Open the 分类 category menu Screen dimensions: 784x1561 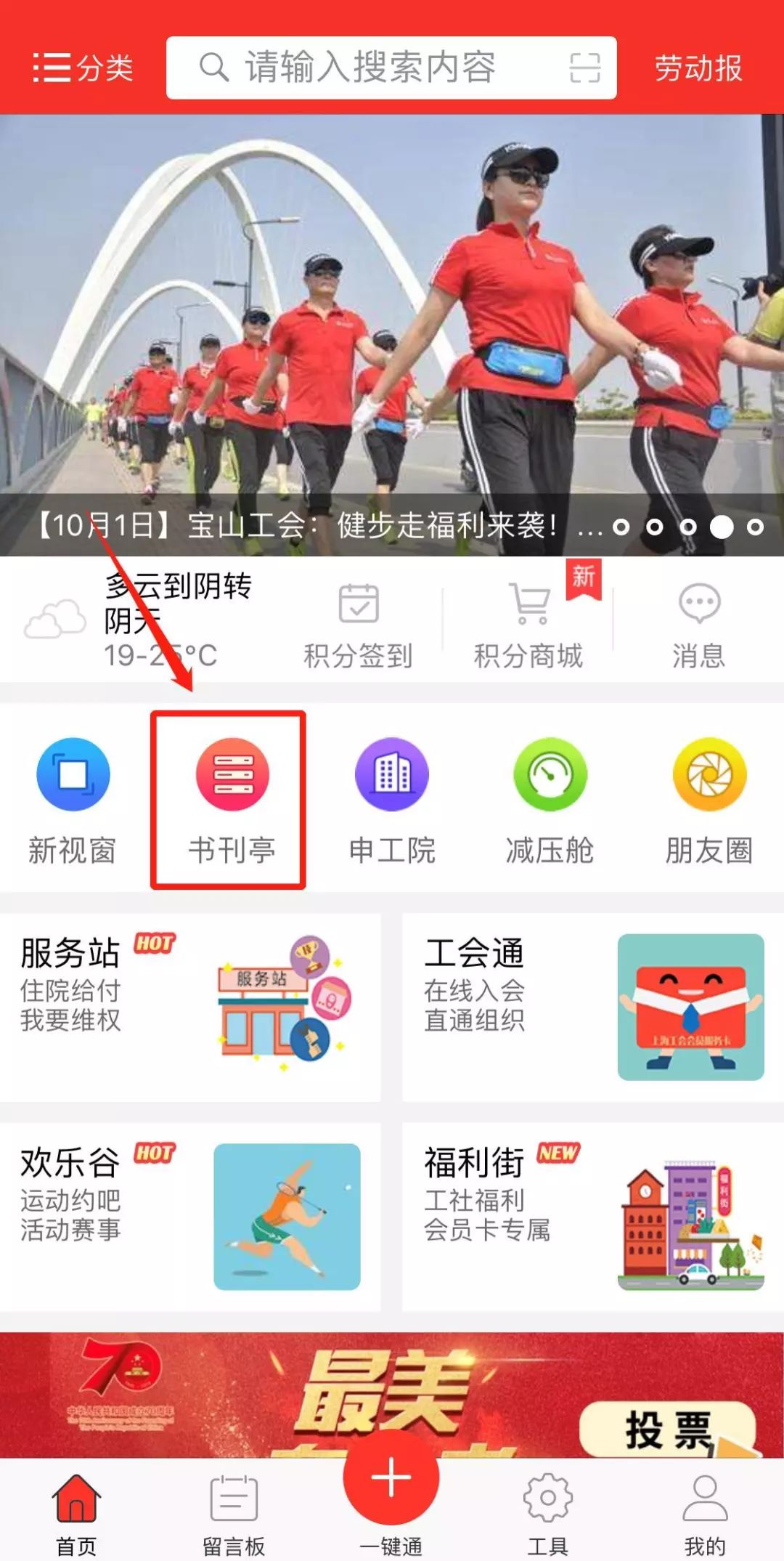tap(83, 68)
